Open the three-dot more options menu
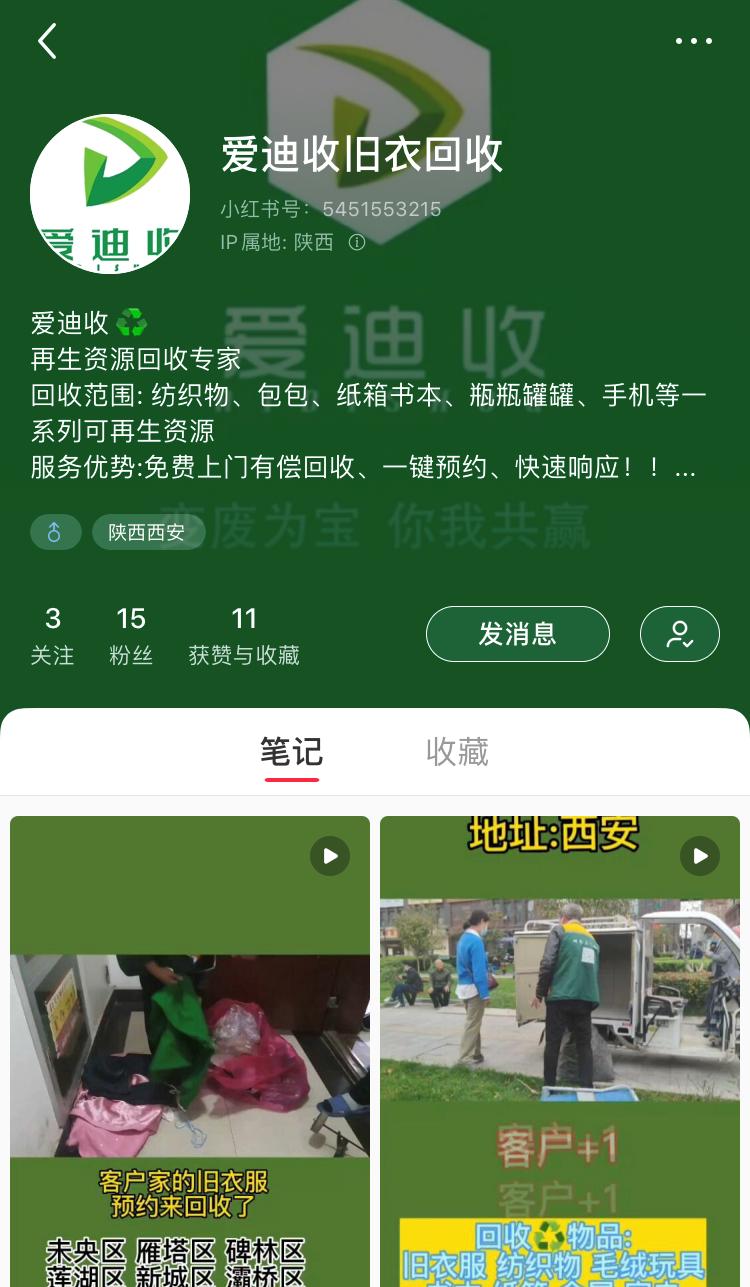 (x=694, y=41)
